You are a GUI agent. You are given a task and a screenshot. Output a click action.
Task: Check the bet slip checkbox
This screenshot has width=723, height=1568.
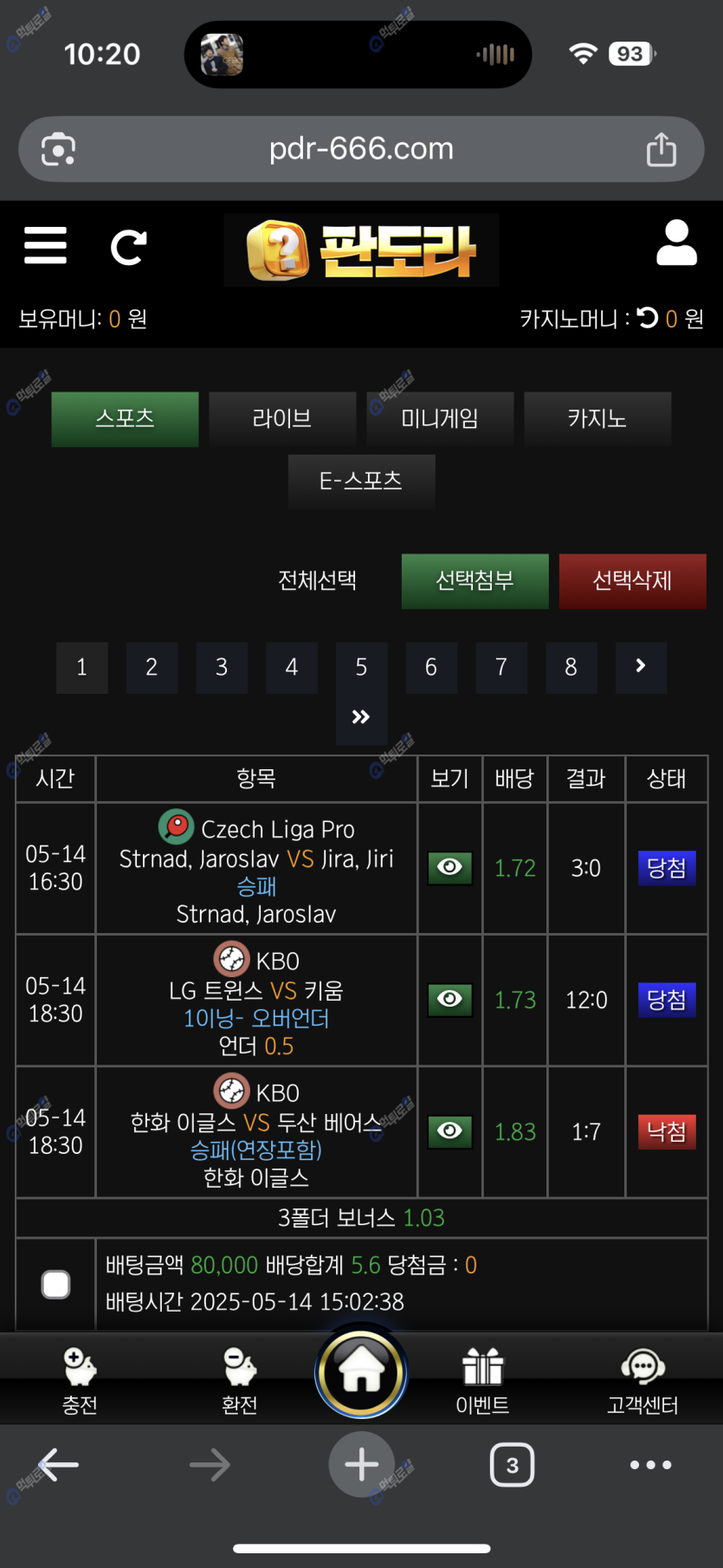[56, 1284]
